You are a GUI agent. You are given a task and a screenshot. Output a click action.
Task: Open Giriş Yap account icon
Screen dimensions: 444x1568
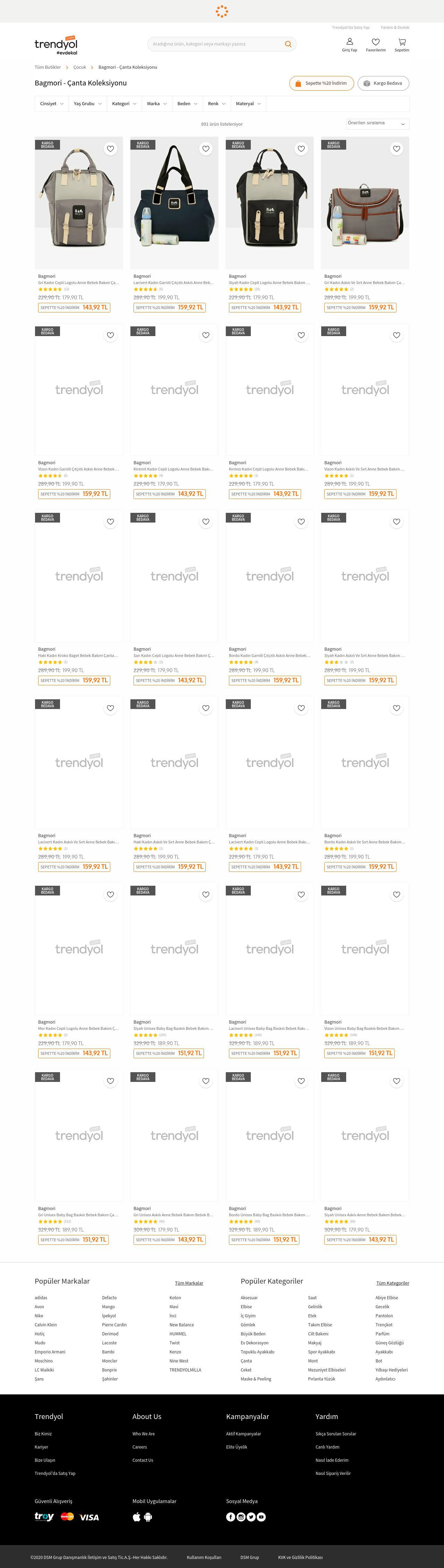tap(349, 44)
